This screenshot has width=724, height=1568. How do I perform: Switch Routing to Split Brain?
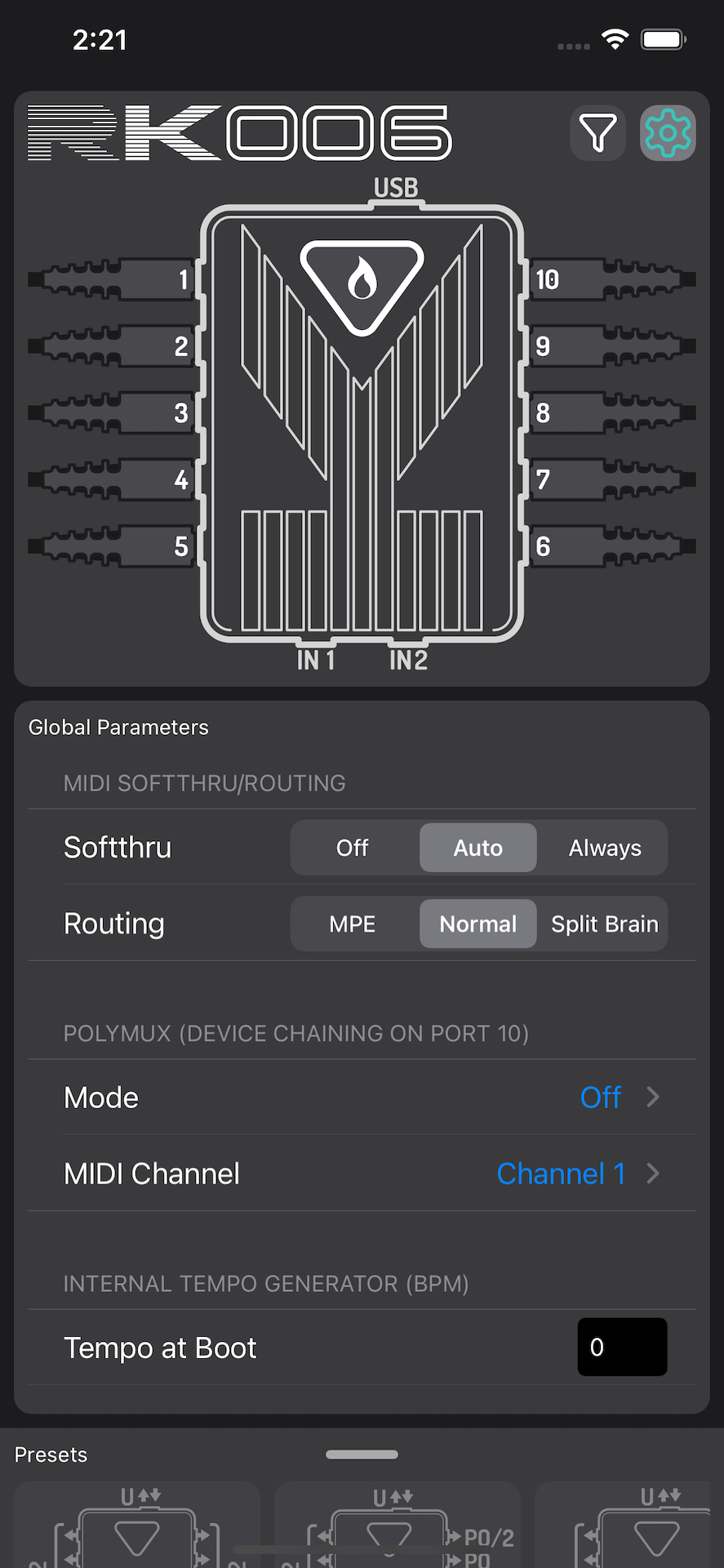[604, 924]
